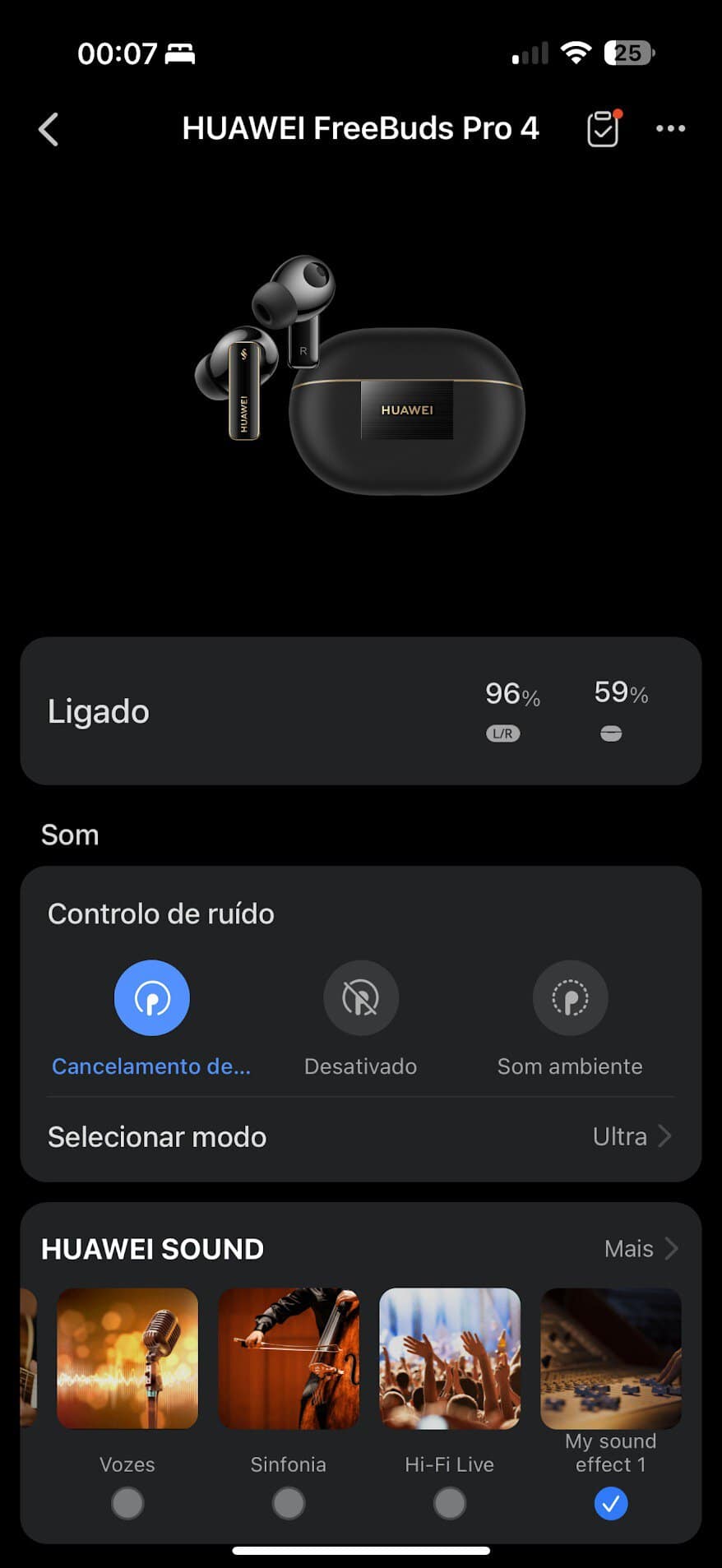Open the tips checklist with red badge

coord(603,128)
